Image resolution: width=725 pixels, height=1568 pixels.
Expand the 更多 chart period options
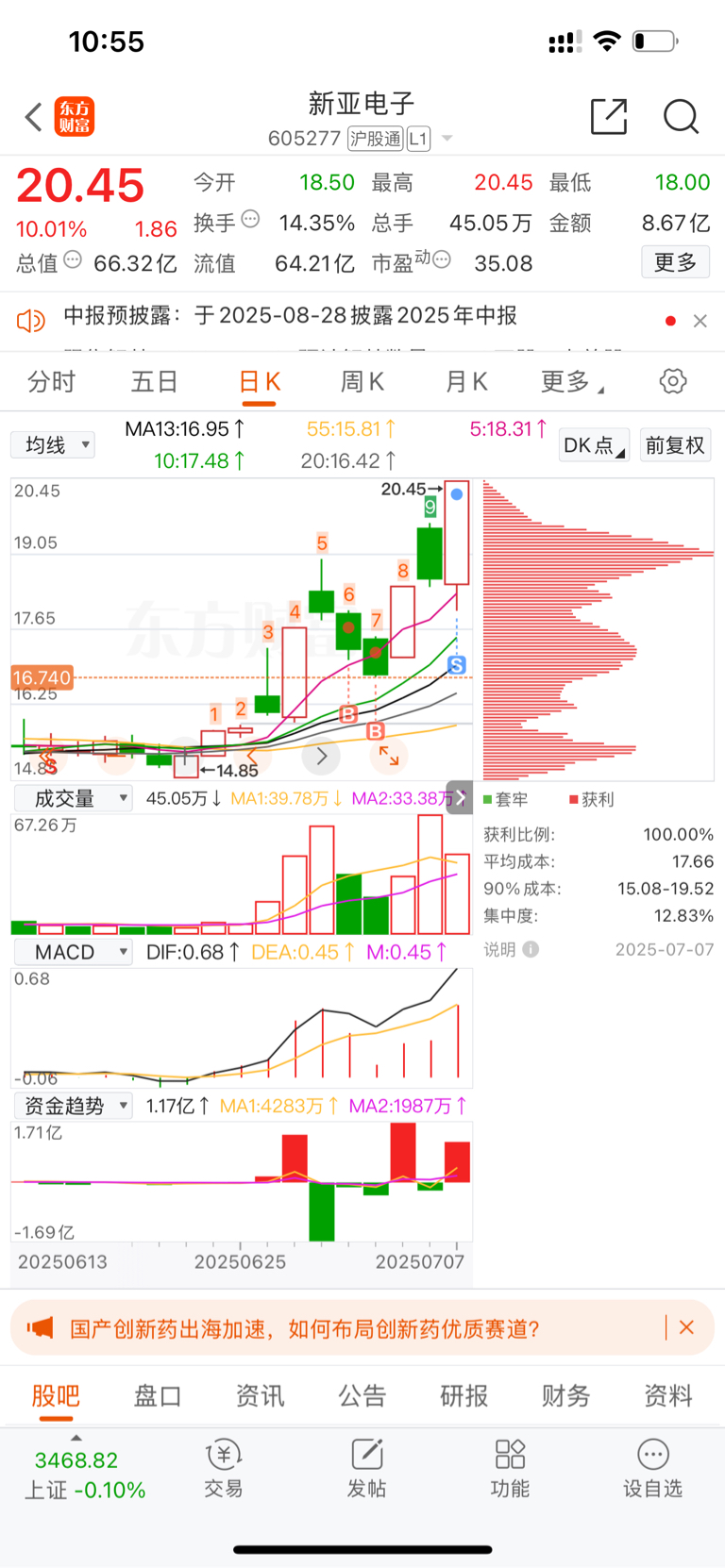click(x=572, y=382)
